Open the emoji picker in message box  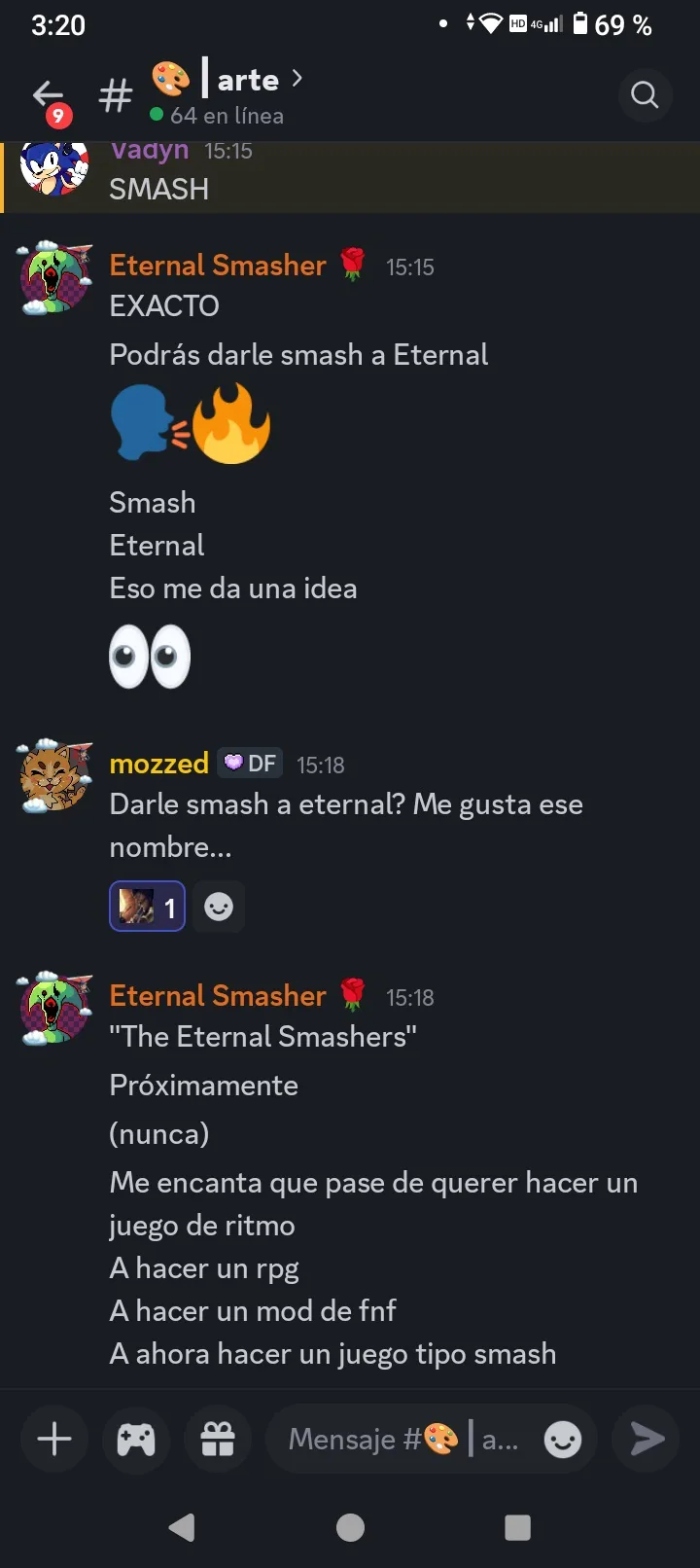coord(563,1439)
